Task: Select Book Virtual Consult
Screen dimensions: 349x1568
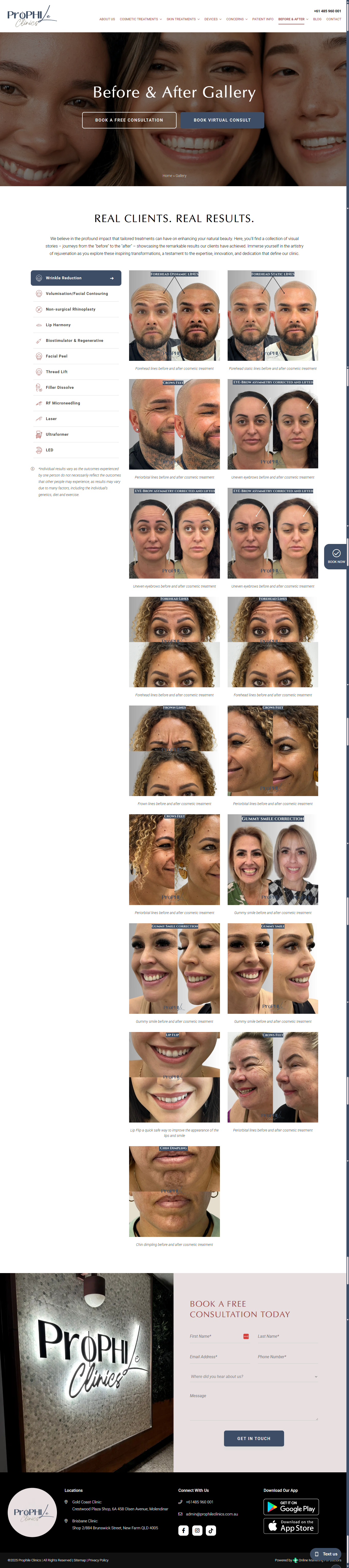Action: 222,120
